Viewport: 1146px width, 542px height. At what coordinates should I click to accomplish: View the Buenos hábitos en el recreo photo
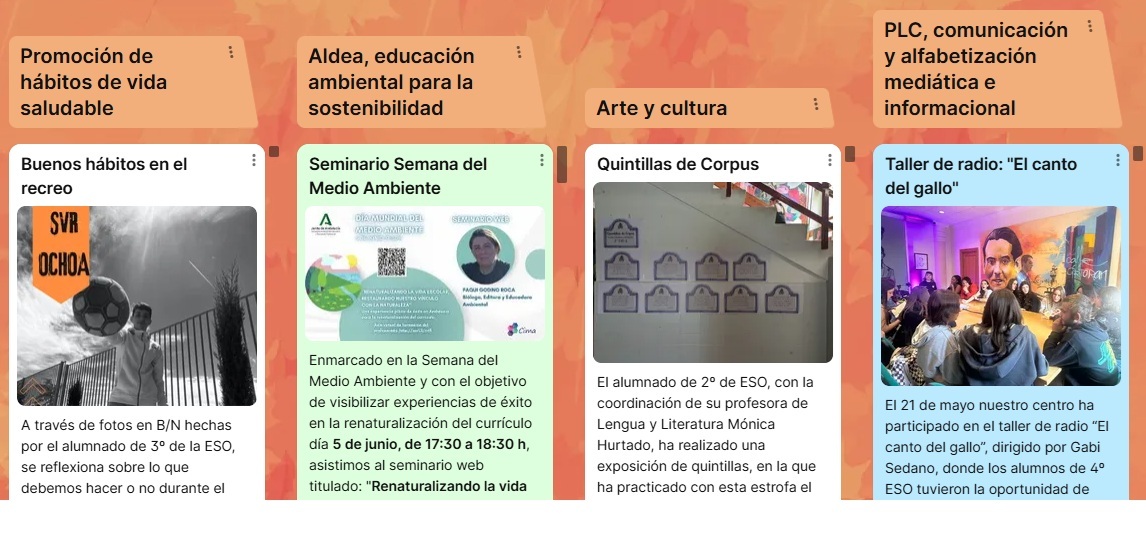coord(137,305)
